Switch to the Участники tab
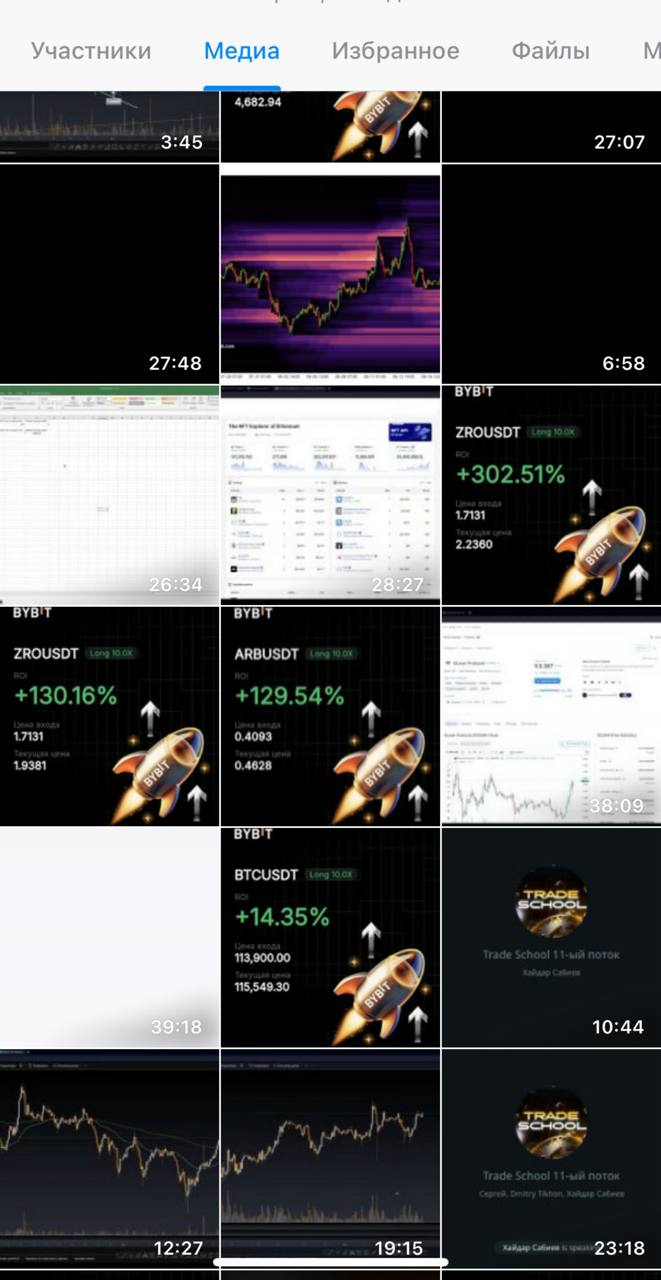The image size is (661, 1280). point(91,51)
